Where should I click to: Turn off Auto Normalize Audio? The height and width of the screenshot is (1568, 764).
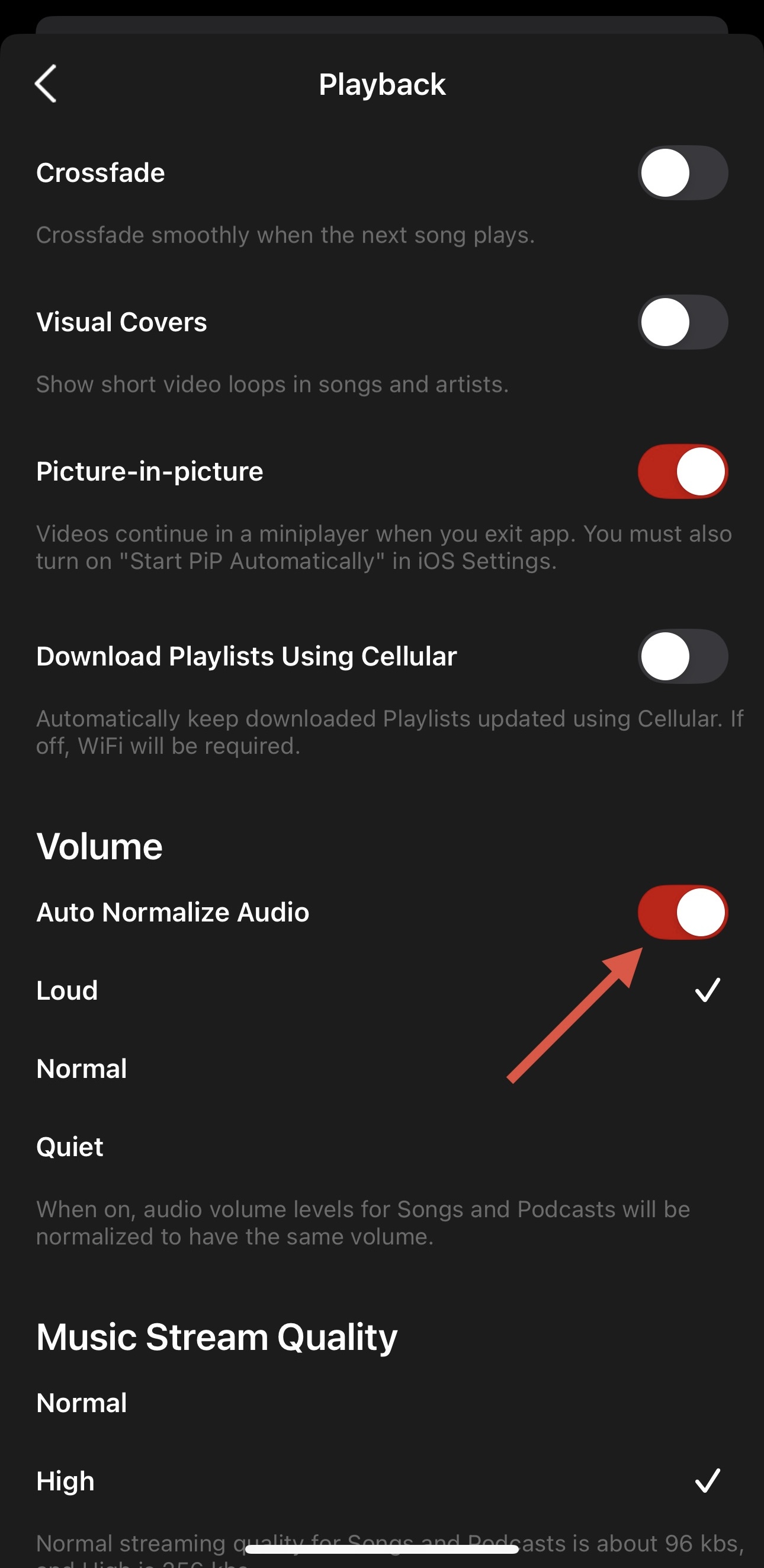click(x=682, y=912)
